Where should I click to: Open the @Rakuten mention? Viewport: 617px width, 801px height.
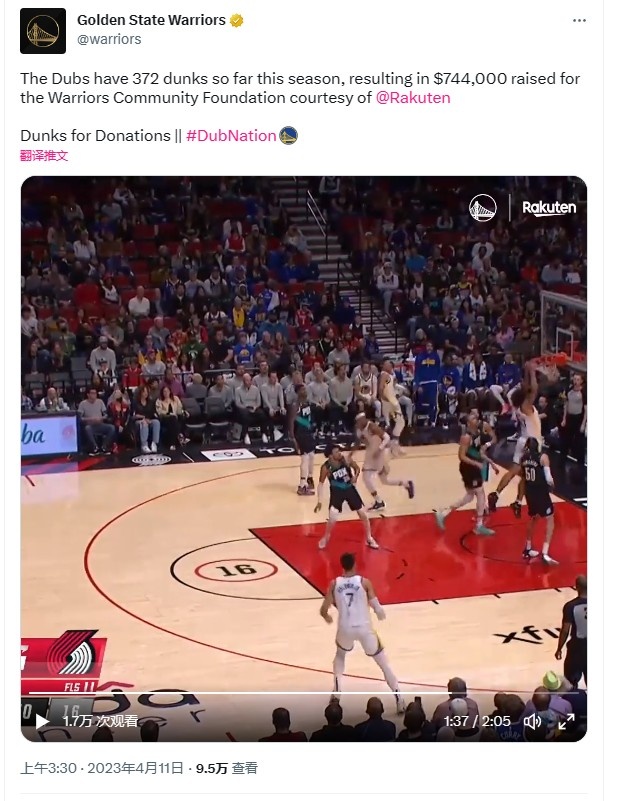[412, 97]
